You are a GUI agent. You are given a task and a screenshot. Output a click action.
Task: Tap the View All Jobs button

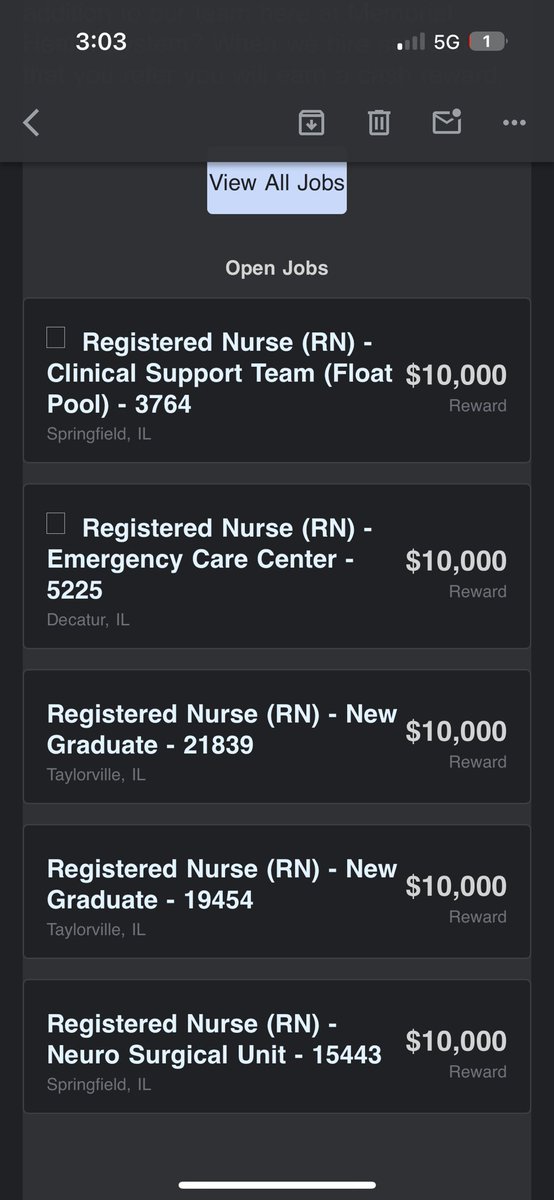[277, 183]
